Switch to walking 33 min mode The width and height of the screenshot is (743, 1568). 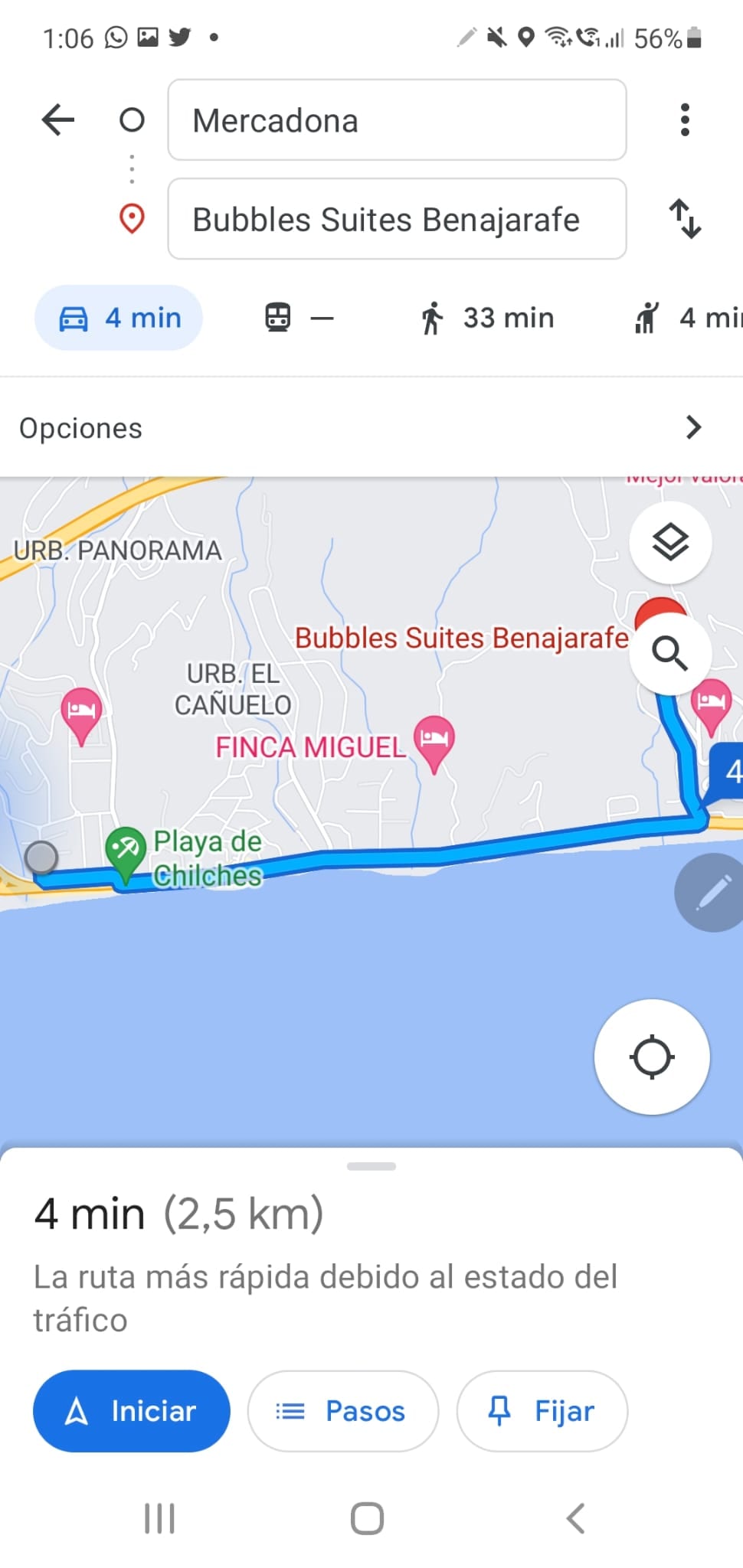click(486, 318)
